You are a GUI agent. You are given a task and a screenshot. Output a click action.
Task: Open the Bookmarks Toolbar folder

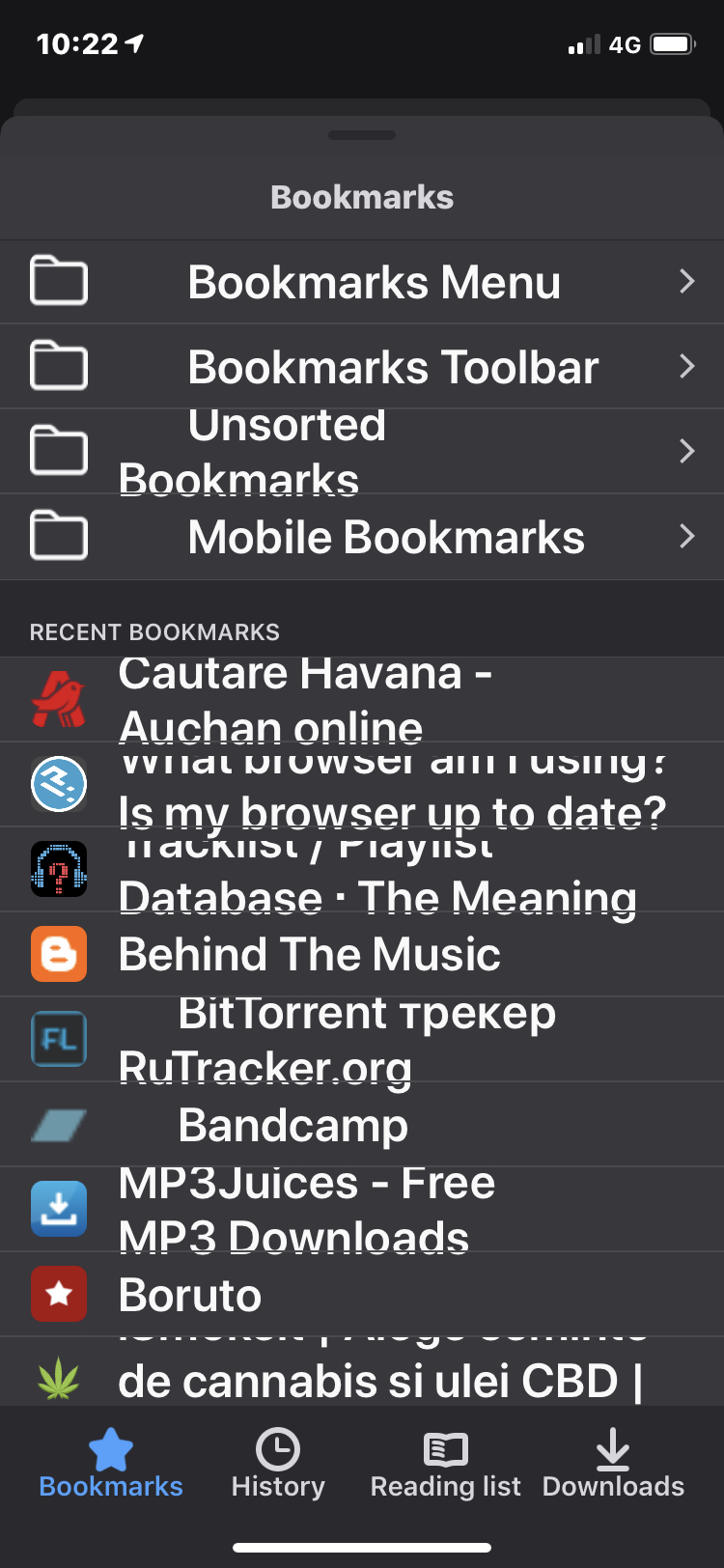[x=392, y=367]
